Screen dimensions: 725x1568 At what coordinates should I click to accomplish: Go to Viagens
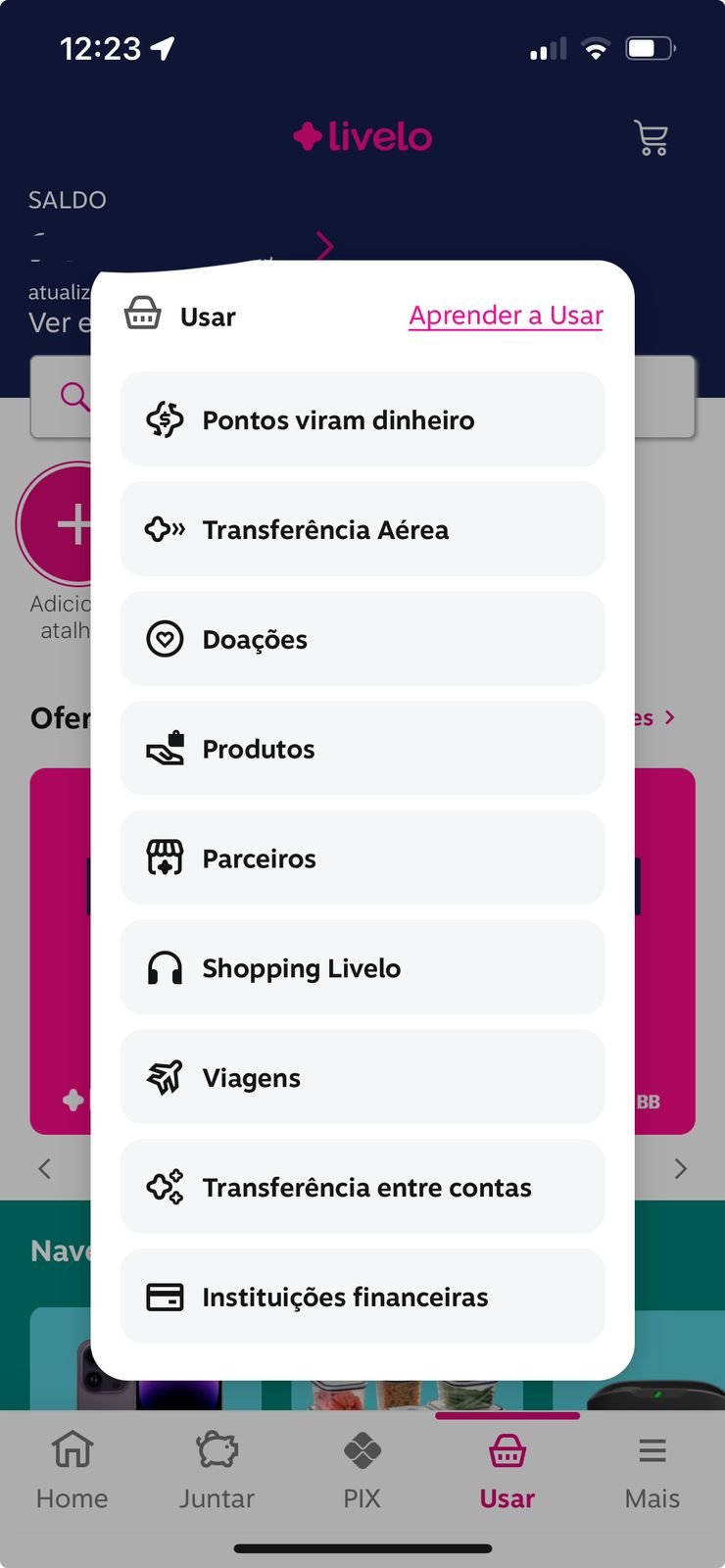362,1078
